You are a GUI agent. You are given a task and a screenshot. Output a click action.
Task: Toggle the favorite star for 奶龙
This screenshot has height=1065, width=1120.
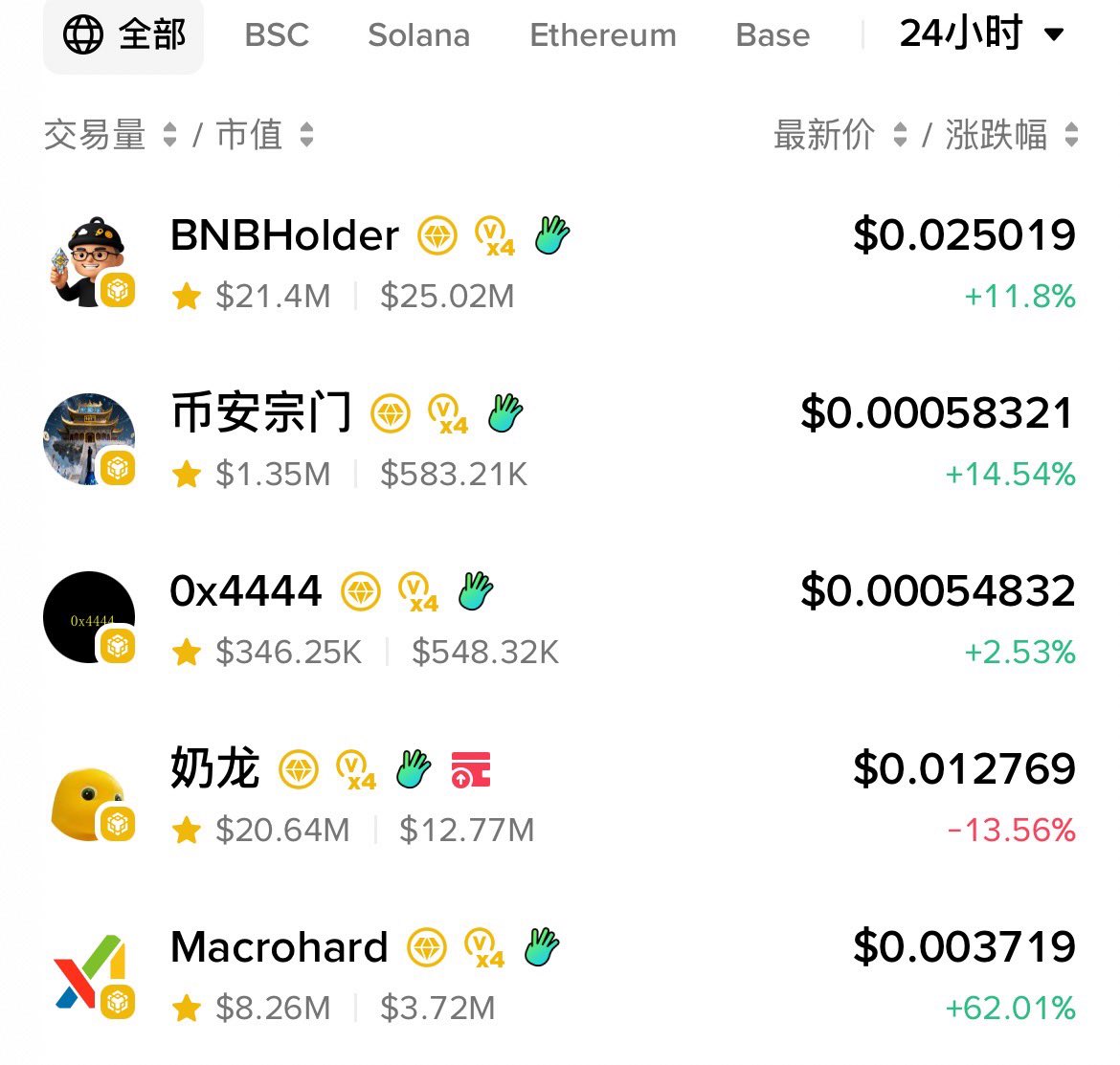coord(186,831)
